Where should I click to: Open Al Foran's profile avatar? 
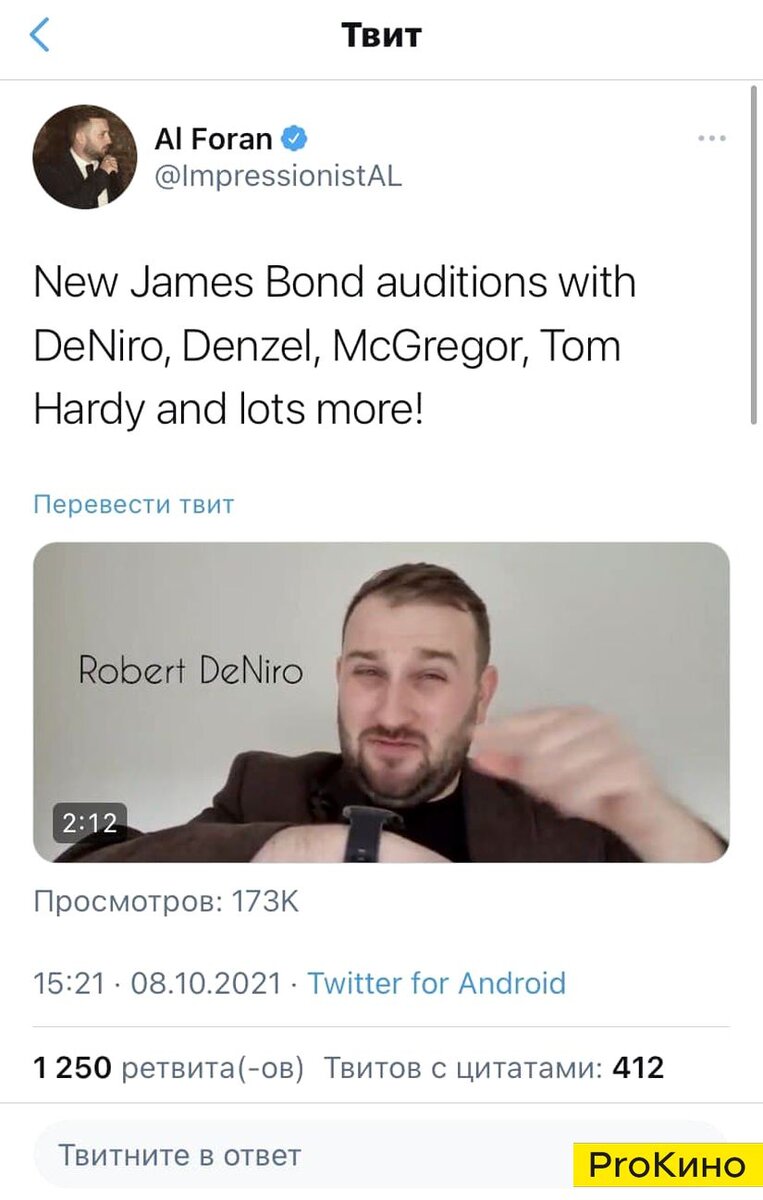pos(85,157)
